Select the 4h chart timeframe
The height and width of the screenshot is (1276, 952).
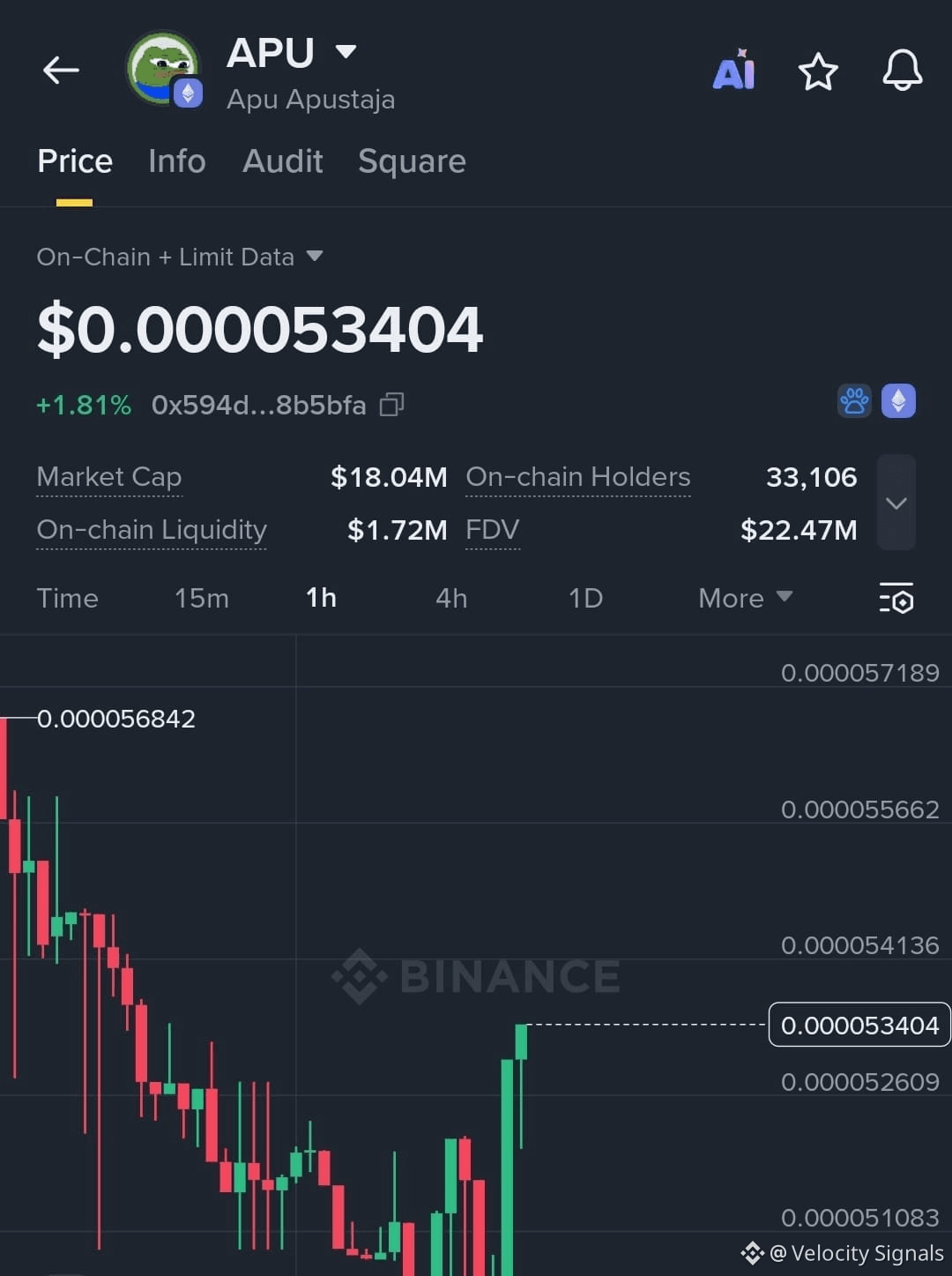tap(451, 598)
